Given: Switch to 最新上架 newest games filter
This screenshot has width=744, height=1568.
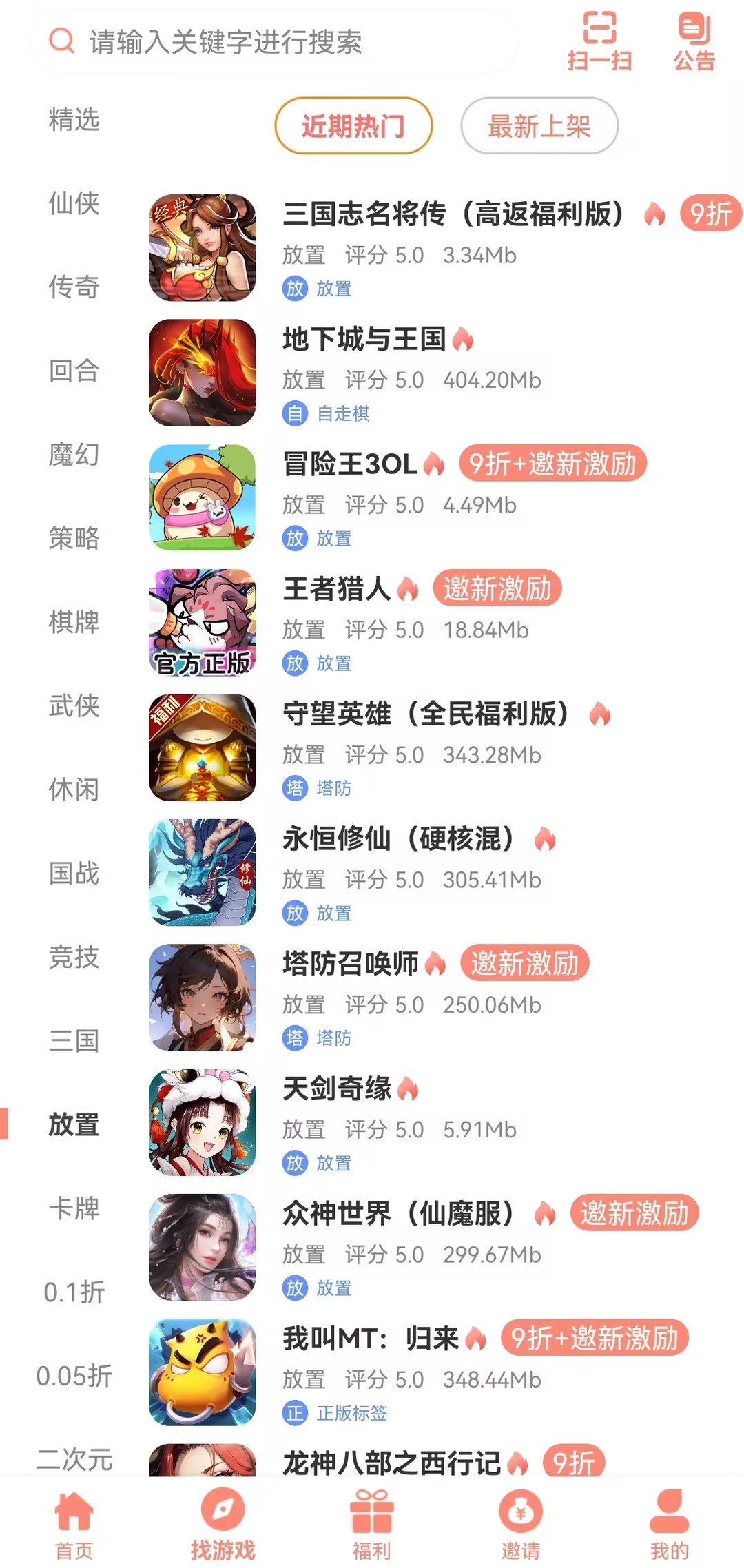Looking at the screenshot, I should [539, 126].
